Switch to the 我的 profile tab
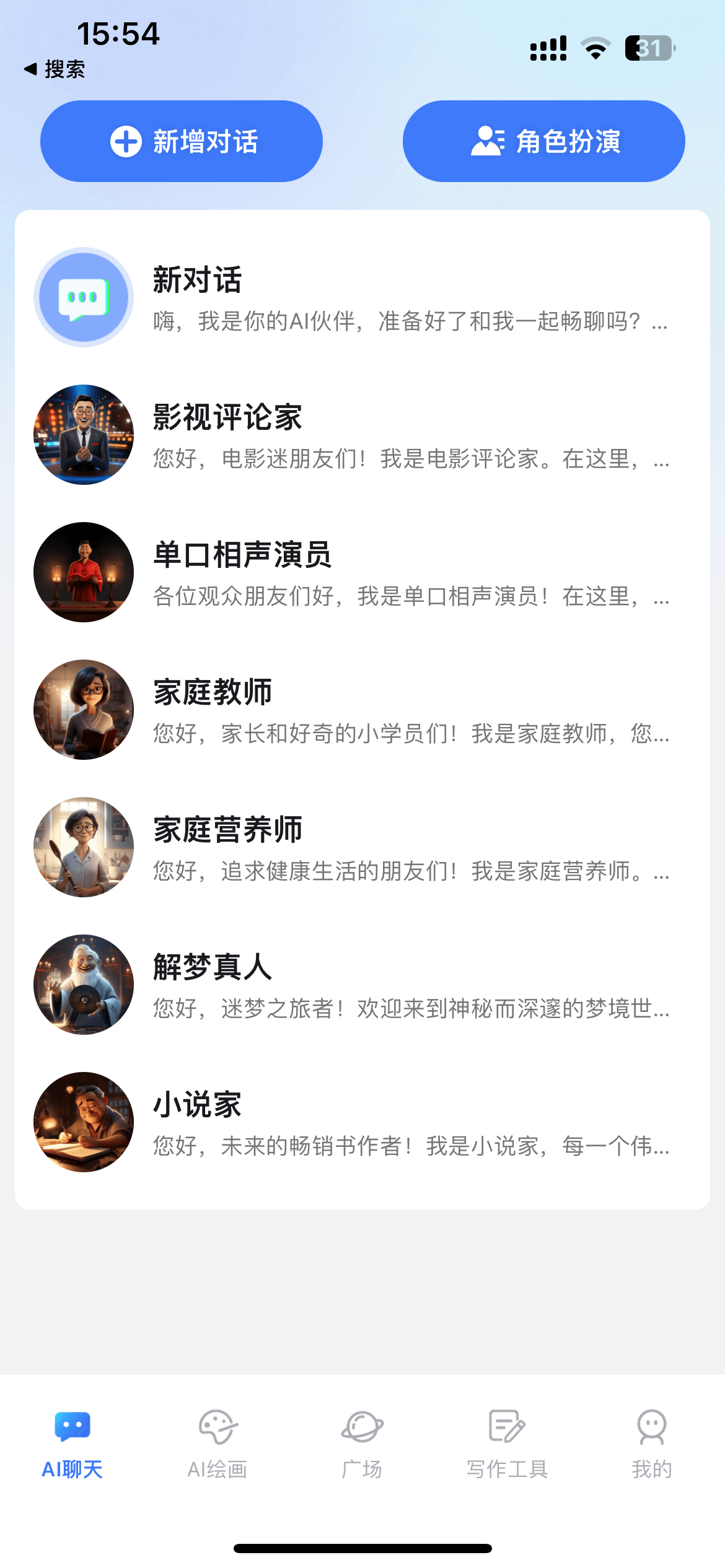 [x=651, y=1444]
